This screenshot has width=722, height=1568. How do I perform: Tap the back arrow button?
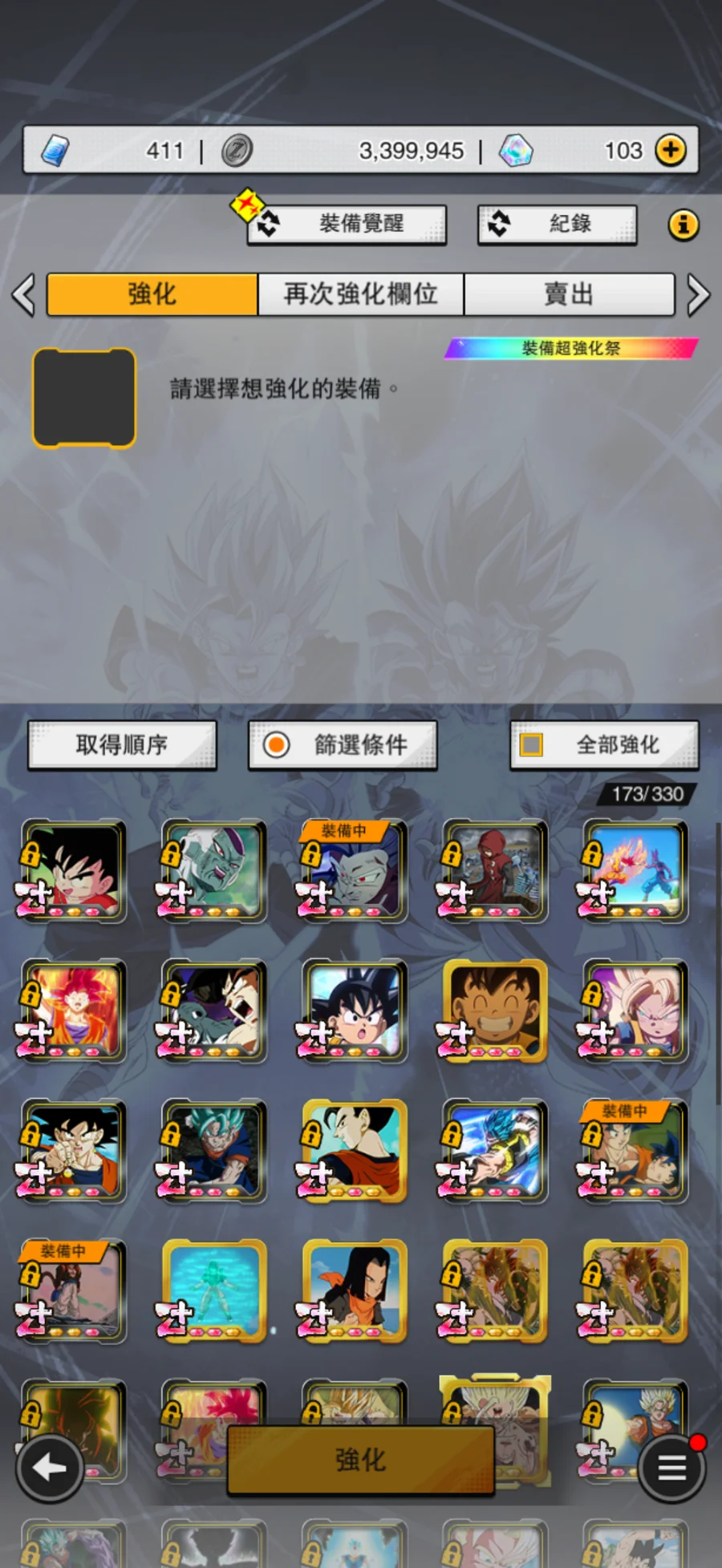coord(50,1468)
